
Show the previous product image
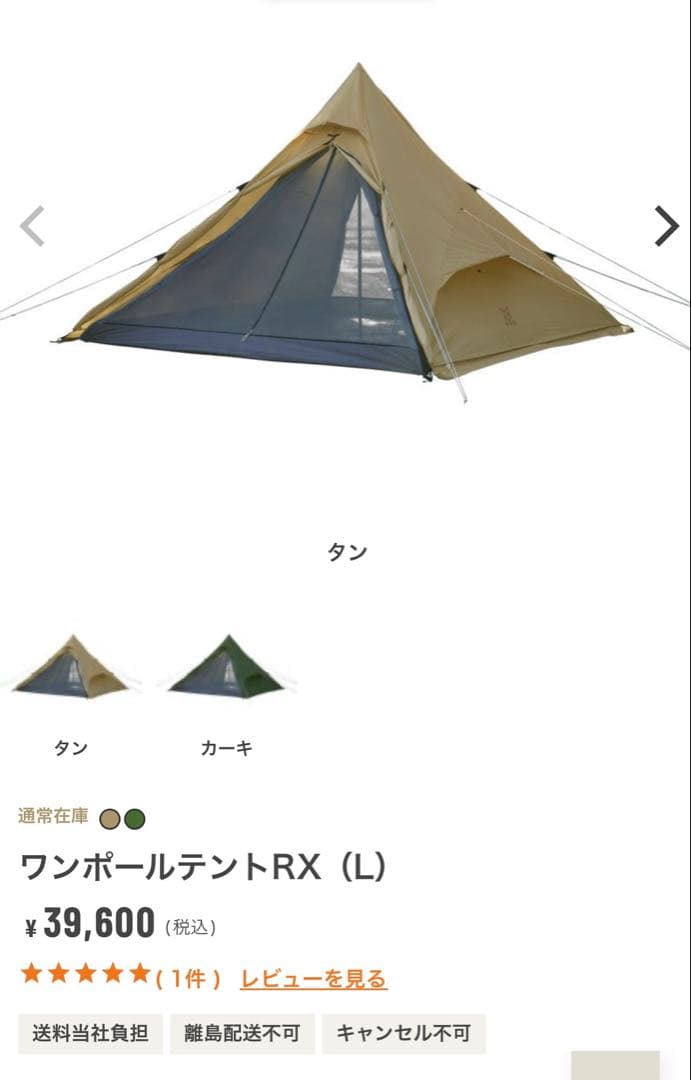32,226
